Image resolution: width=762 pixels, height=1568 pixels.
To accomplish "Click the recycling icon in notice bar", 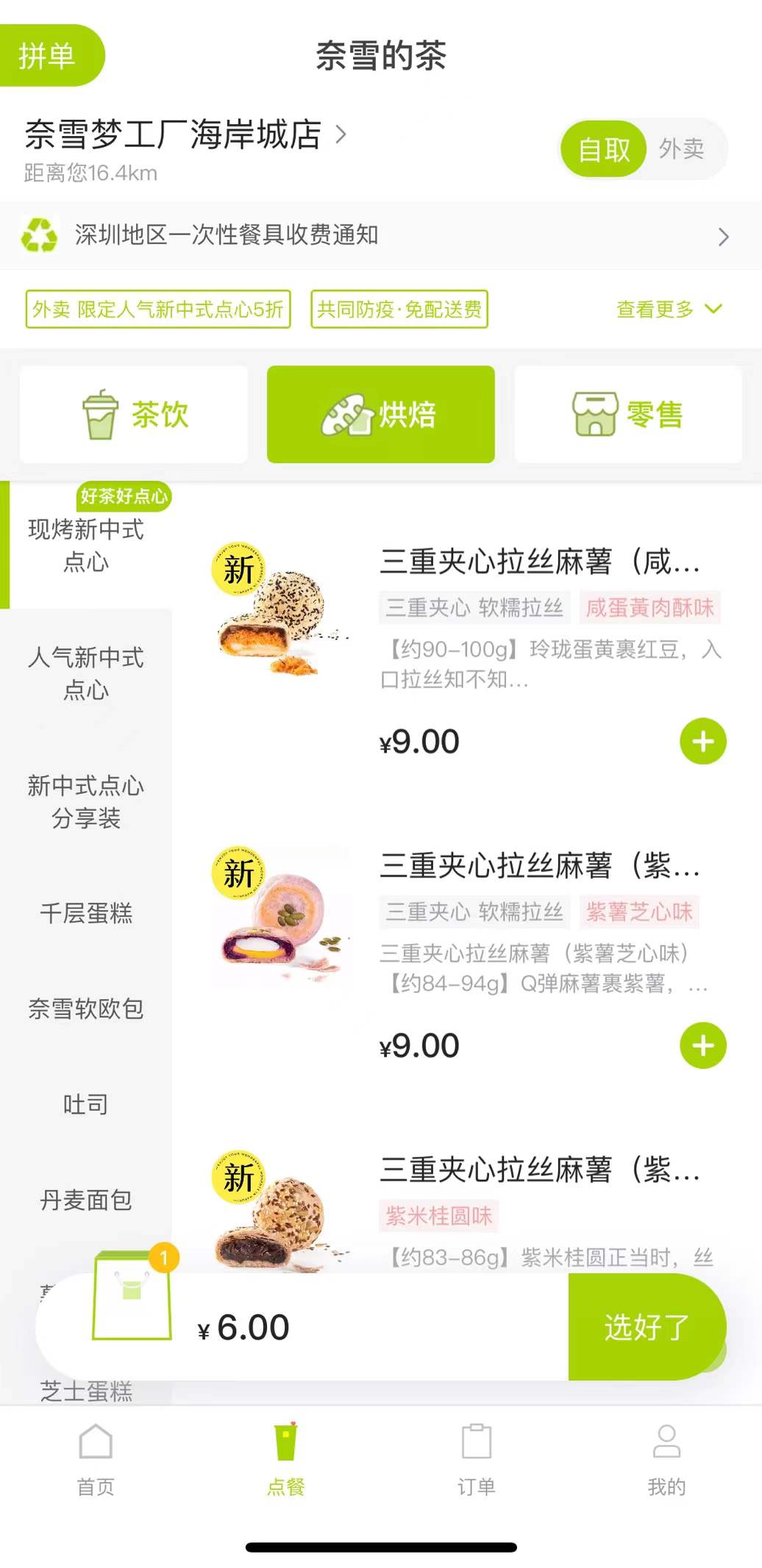I will (38, 237).
